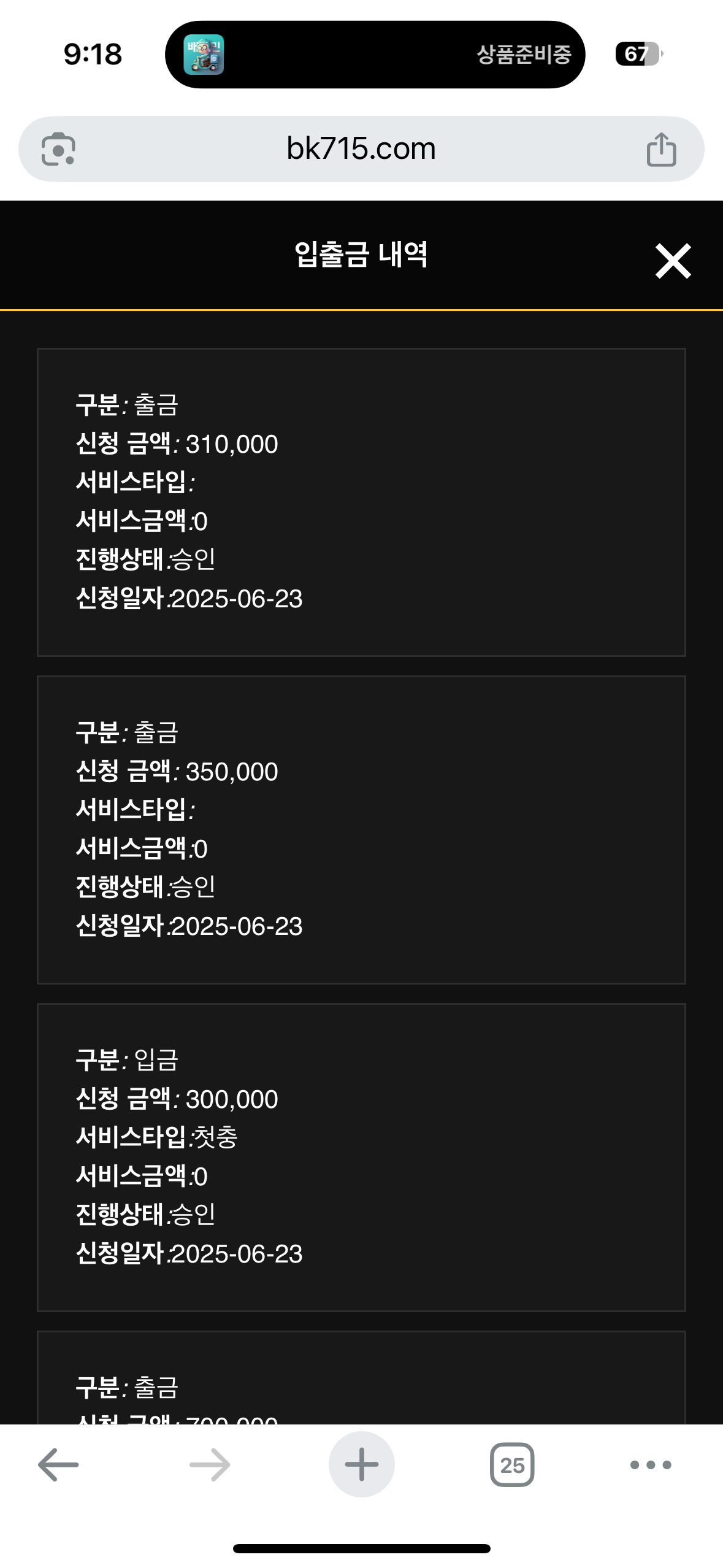Open the browser overflow menu

(x=651, y=1464)
